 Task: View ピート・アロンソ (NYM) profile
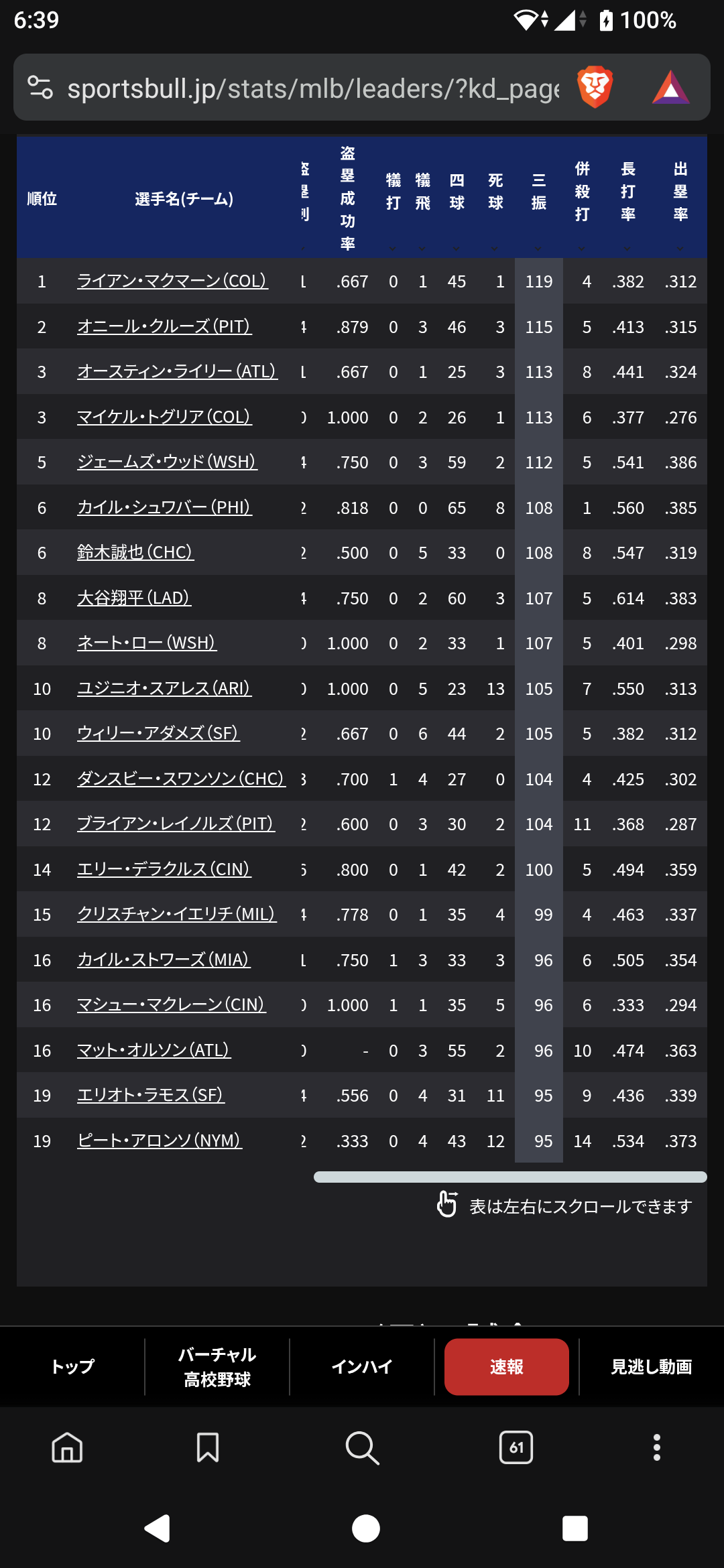tap(160, 1140)
